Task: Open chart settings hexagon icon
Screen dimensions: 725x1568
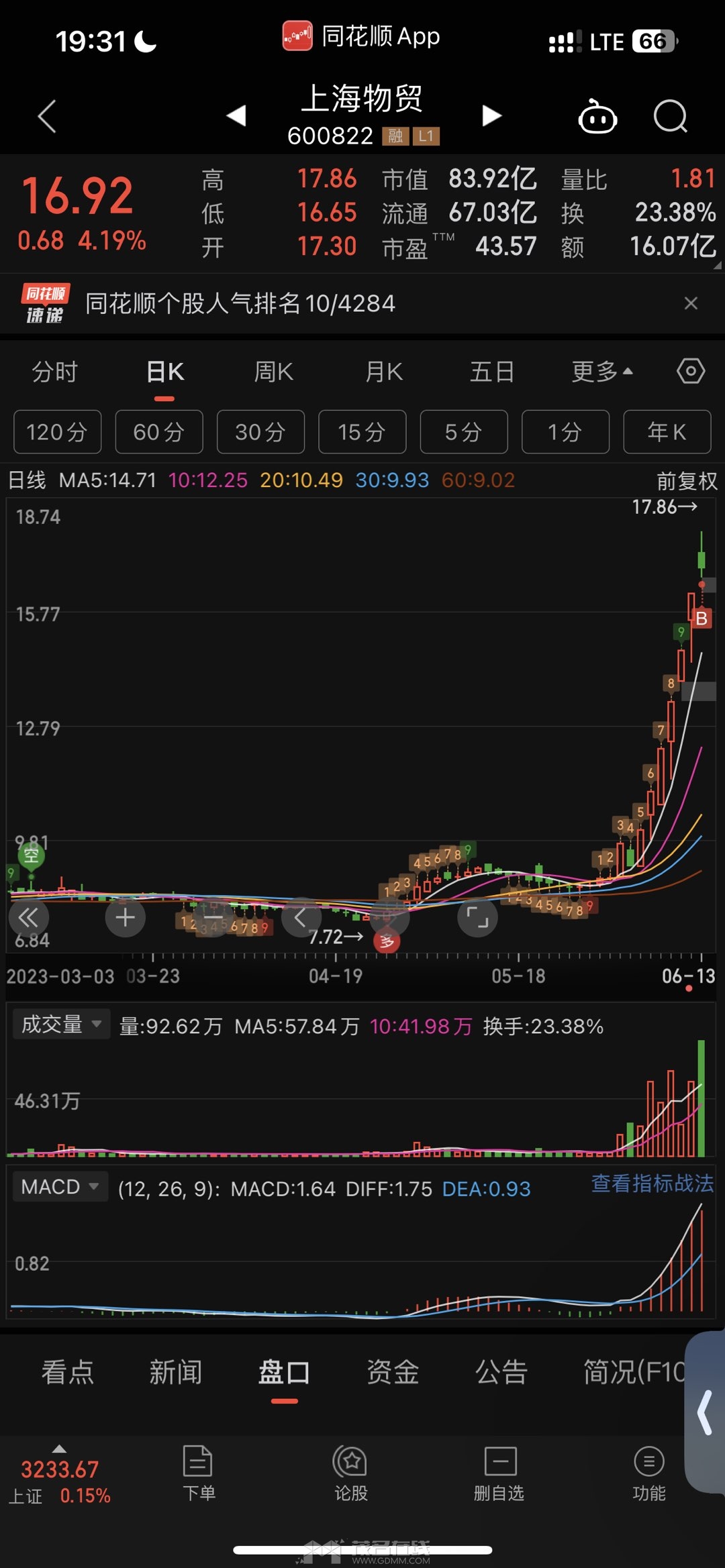Action: [691, 371]
